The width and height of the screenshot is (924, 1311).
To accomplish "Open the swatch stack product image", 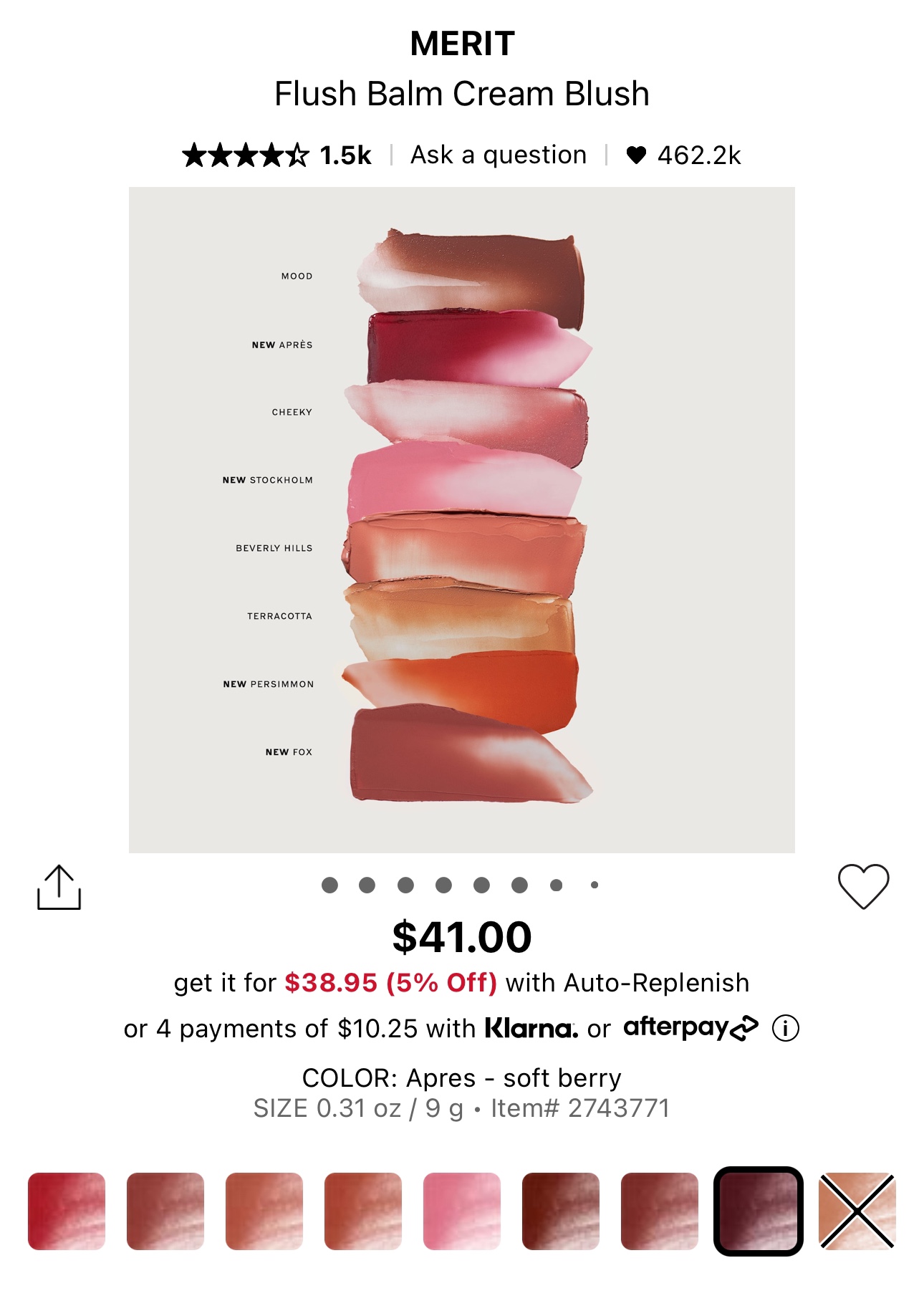I will (x=462, y=519).
